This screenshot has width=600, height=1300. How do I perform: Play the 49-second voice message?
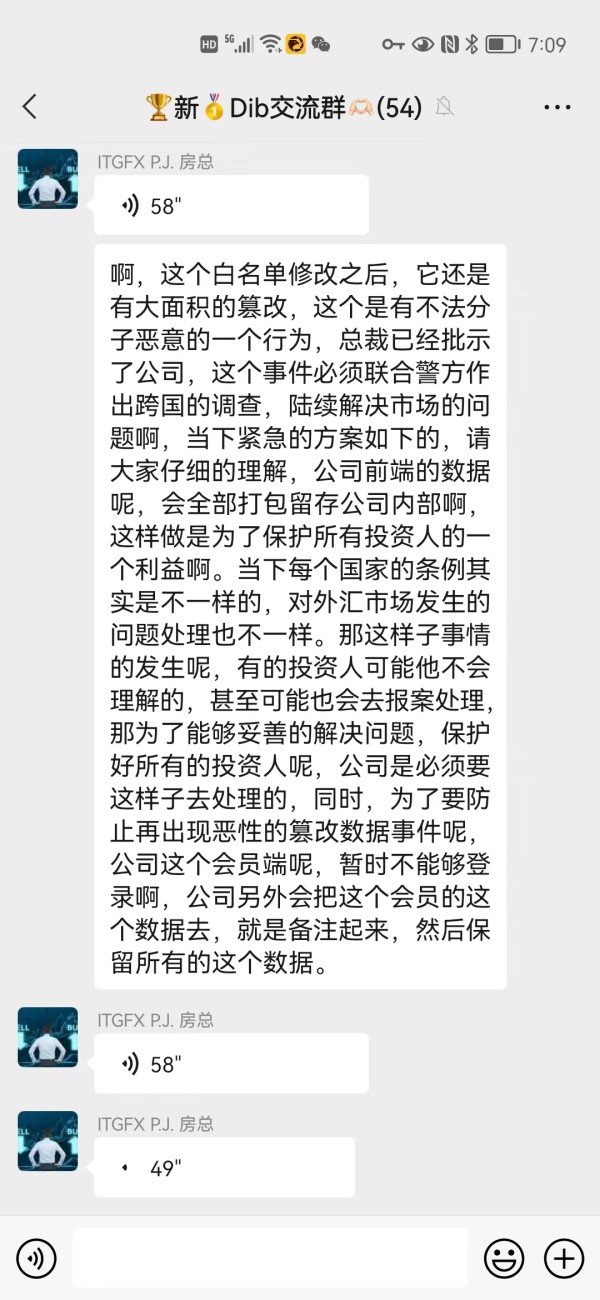pyautogui.click(x=224, y=1167)
